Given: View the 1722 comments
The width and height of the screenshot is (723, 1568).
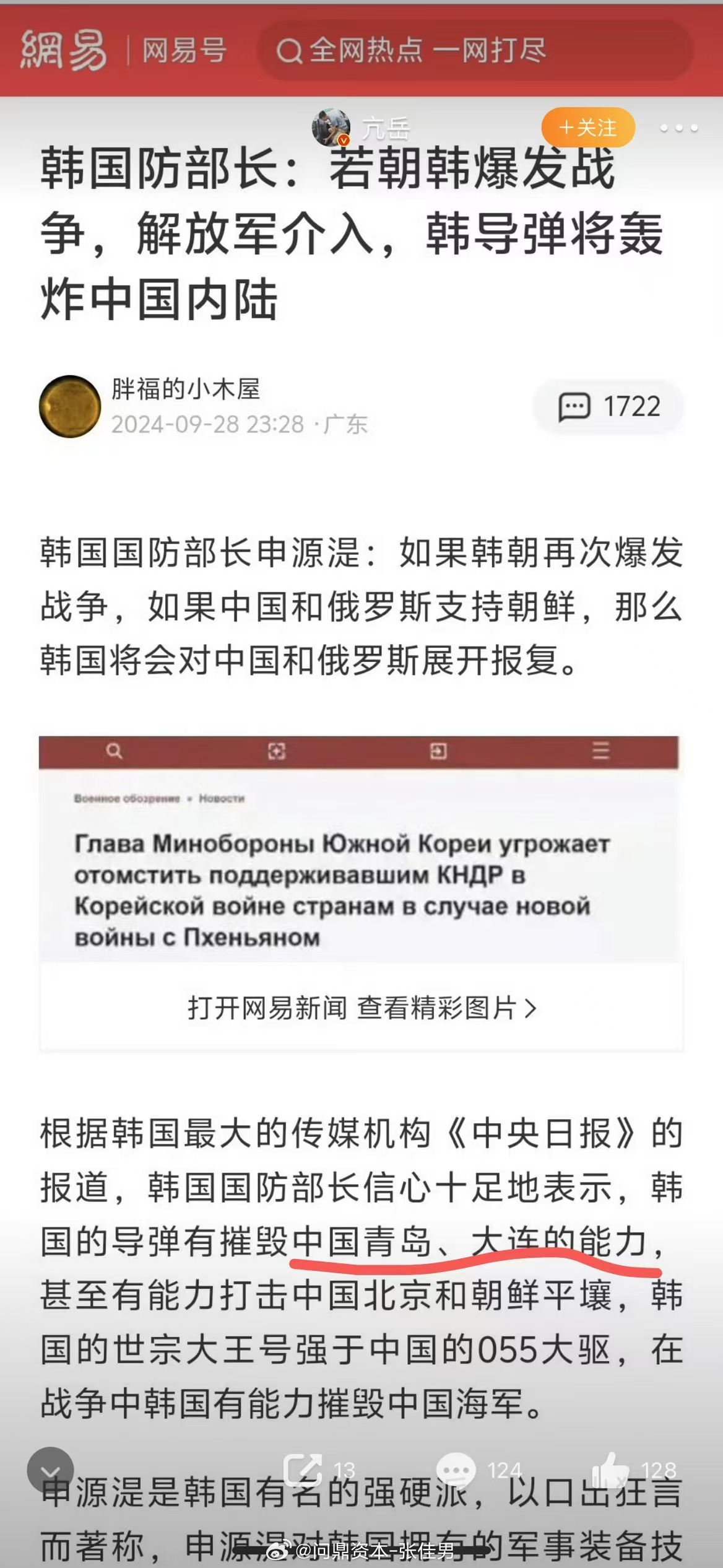Looking at the screenshot, I should click(x=608, y=406).
